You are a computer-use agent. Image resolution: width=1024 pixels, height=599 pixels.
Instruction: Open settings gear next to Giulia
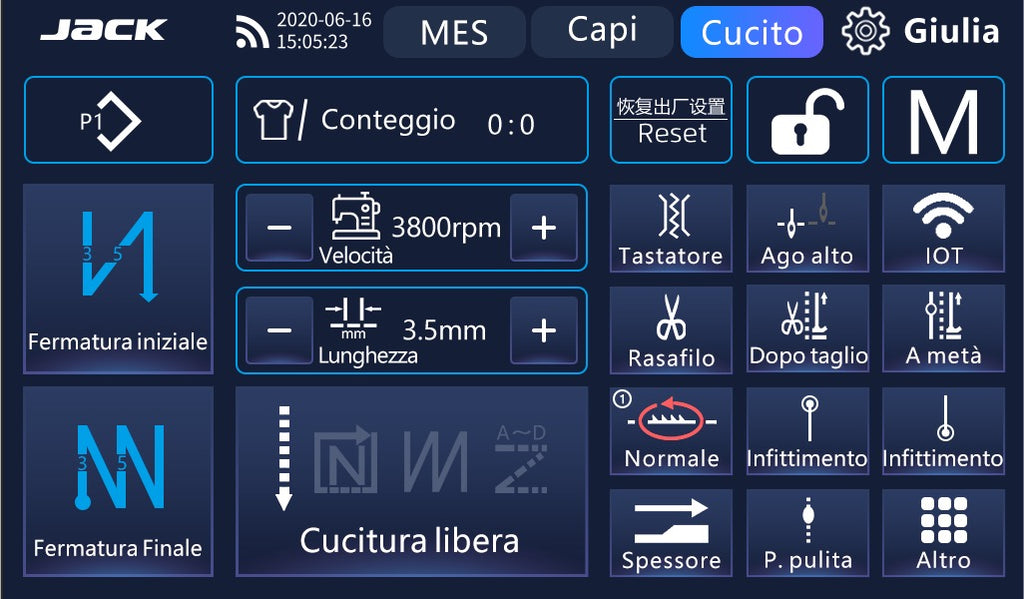pyautogui.click(x=865, y=32)
